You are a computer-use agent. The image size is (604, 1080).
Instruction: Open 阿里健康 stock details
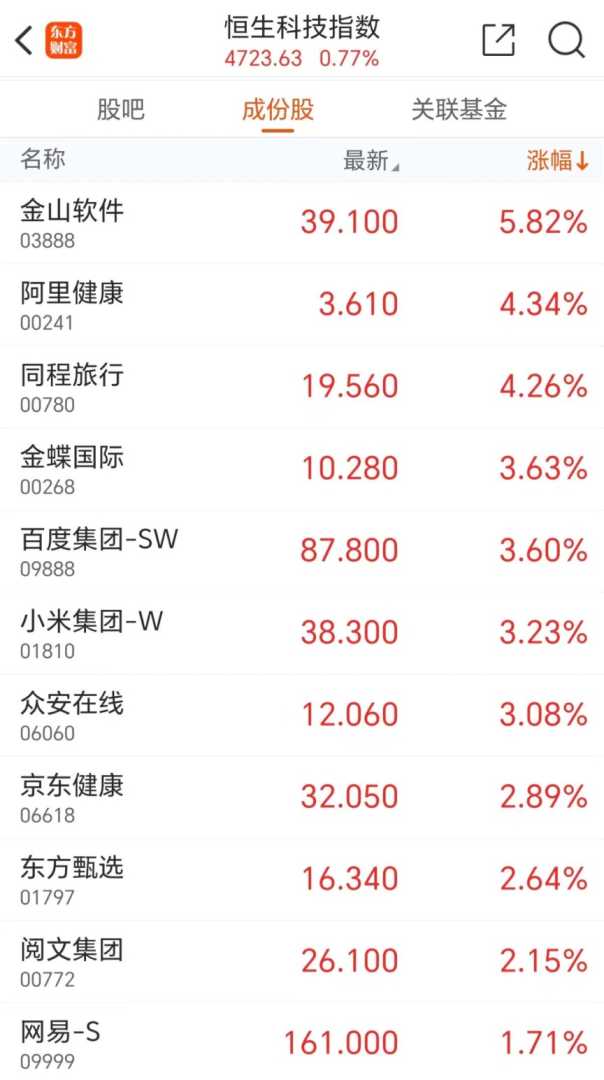(x=302, y=304)
